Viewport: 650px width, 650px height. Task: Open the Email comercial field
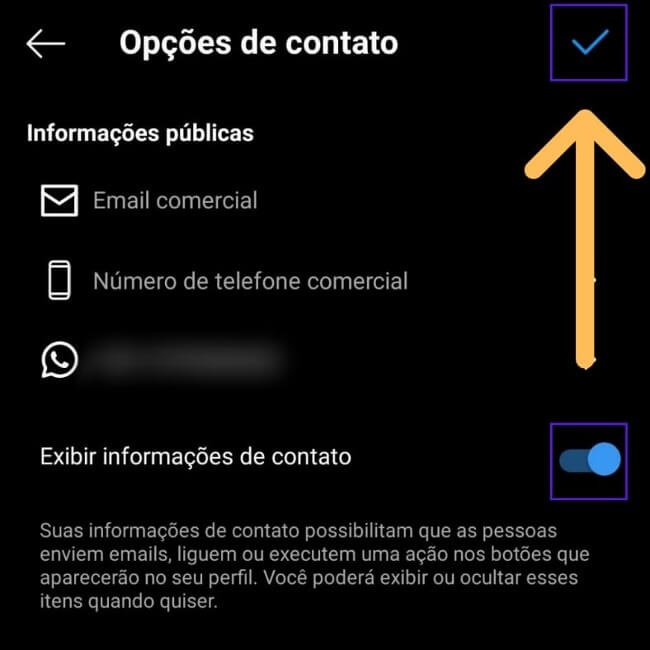point(175,201)
